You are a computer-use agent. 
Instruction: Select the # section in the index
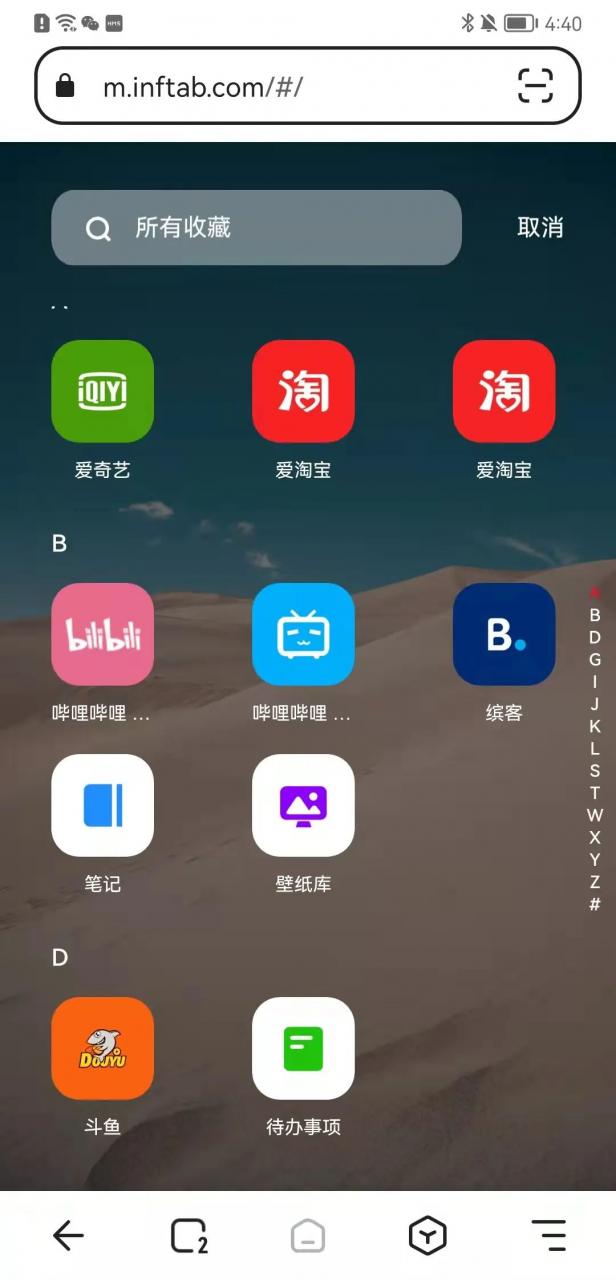(x=595, y=904)
